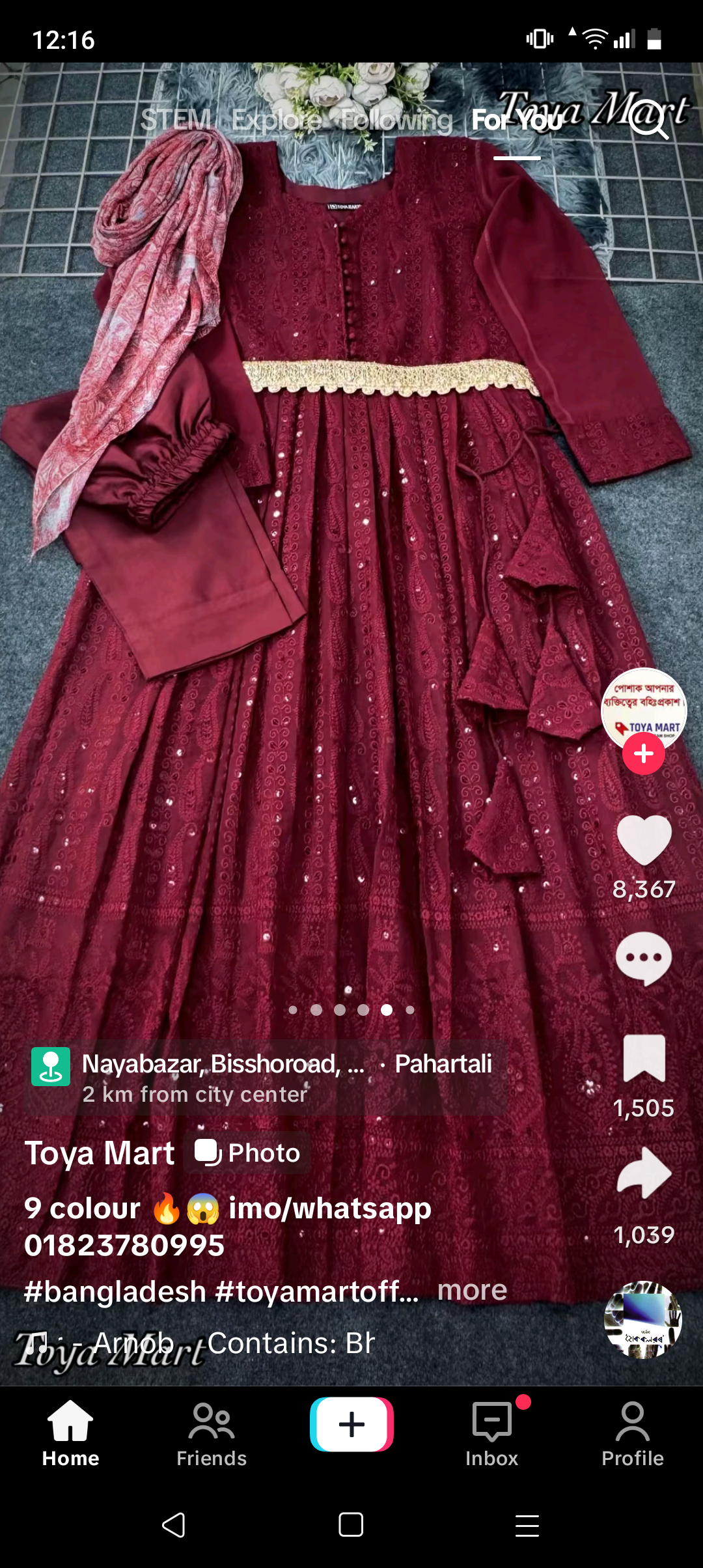Image resolution: width=703 pixels, height=1568 pixels.
Task: Open the comments bubble
Action: pos(644,959)
